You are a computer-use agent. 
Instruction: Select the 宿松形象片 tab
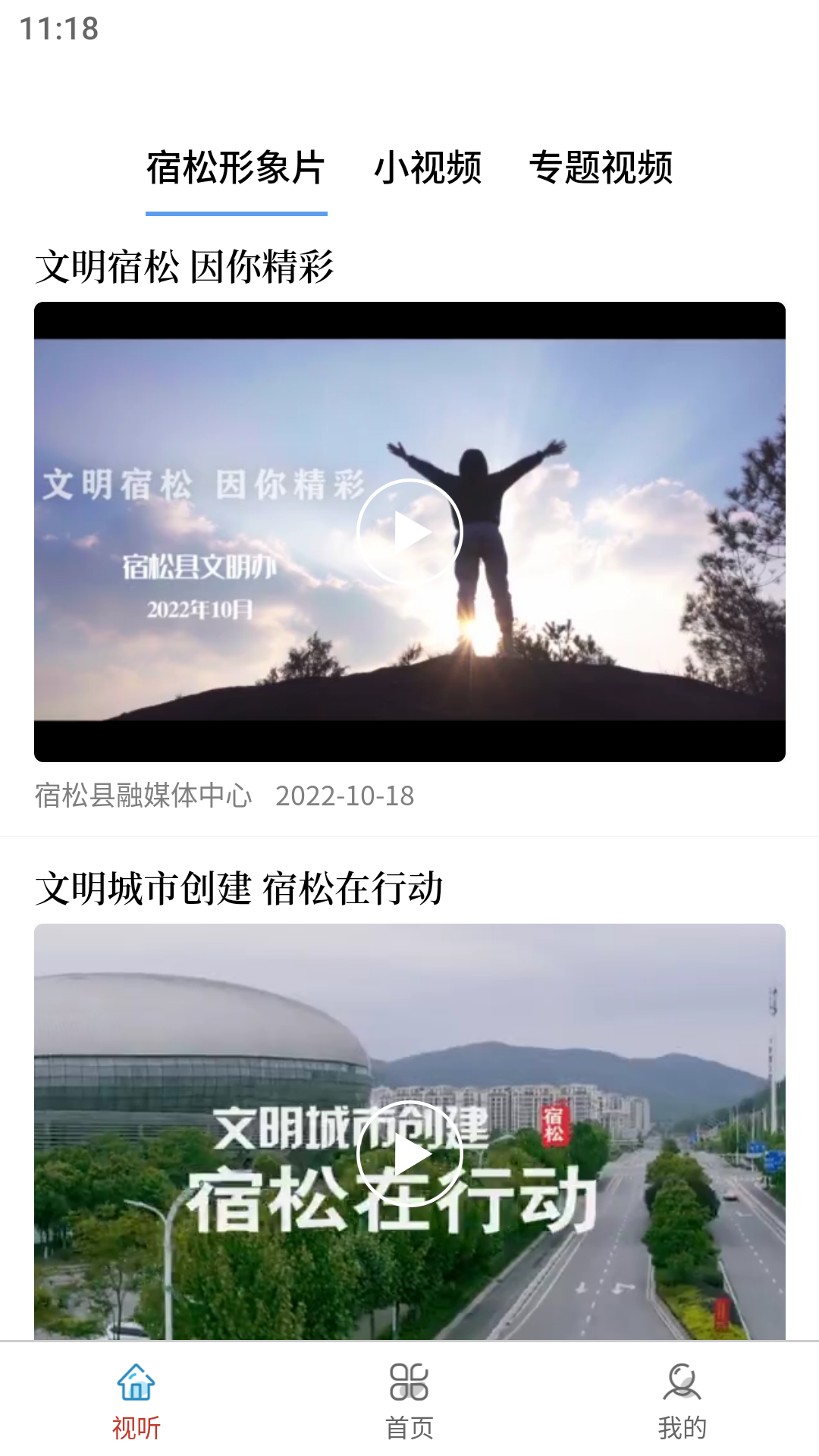coord(236,168)
